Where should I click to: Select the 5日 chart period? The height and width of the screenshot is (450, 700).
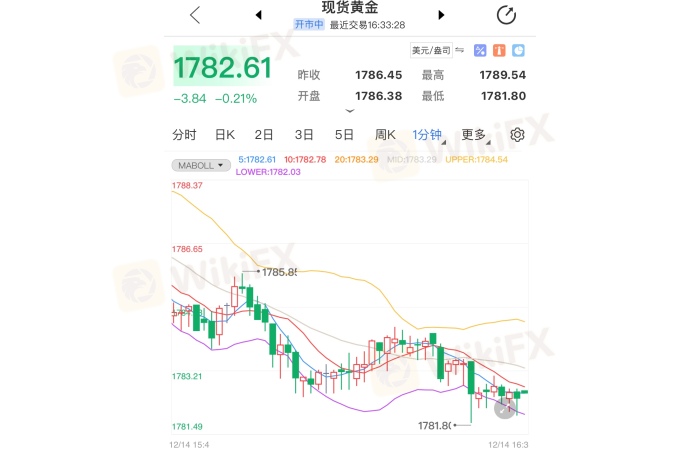[344, 135]
